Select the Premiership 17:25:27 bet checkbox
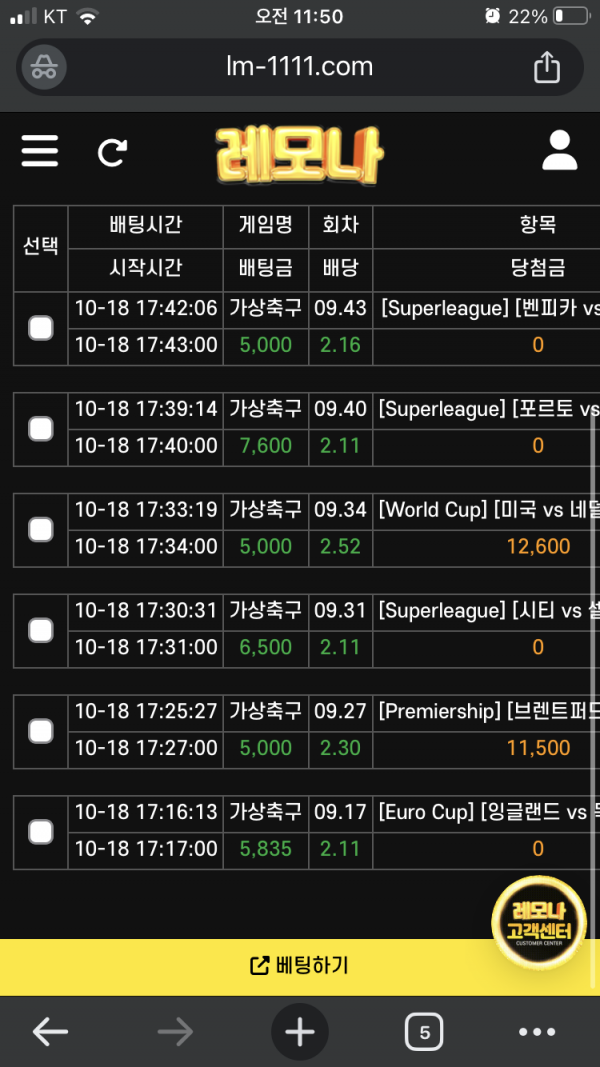The height and width of the screenshot is (1067, 600). 40,731
